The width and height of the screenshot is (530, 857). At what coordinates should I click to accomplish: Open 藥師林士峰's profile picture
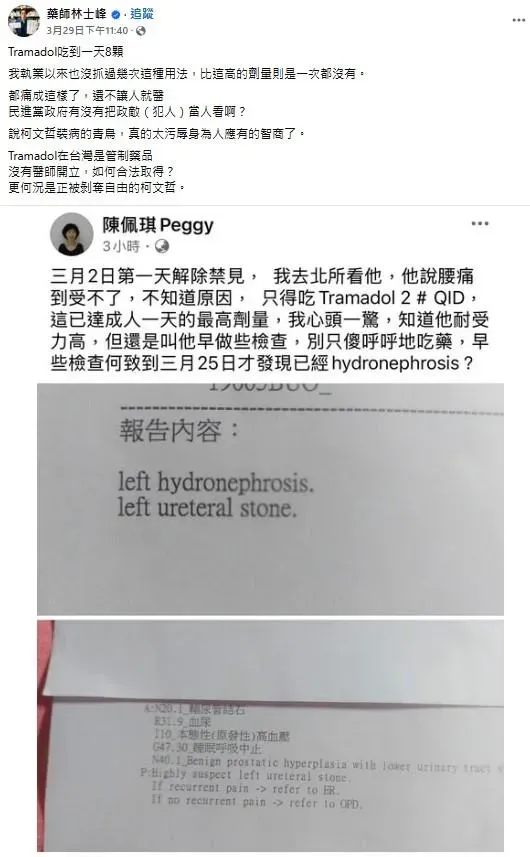24,21
